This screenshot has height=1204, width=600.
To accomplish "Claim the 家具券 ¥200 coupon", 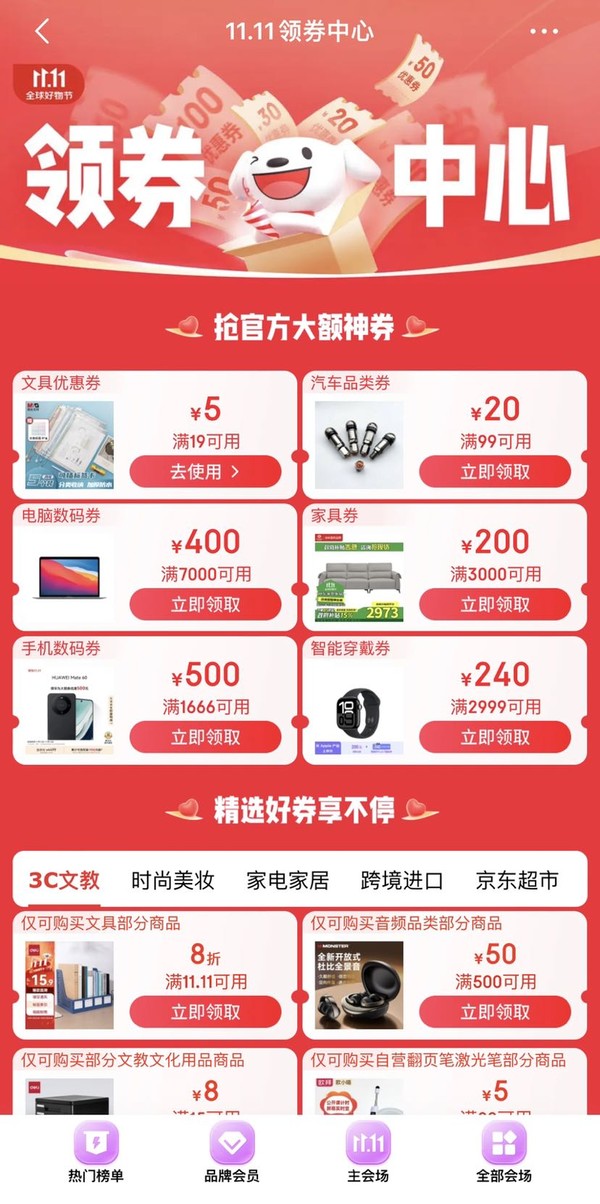I will 495,604.
